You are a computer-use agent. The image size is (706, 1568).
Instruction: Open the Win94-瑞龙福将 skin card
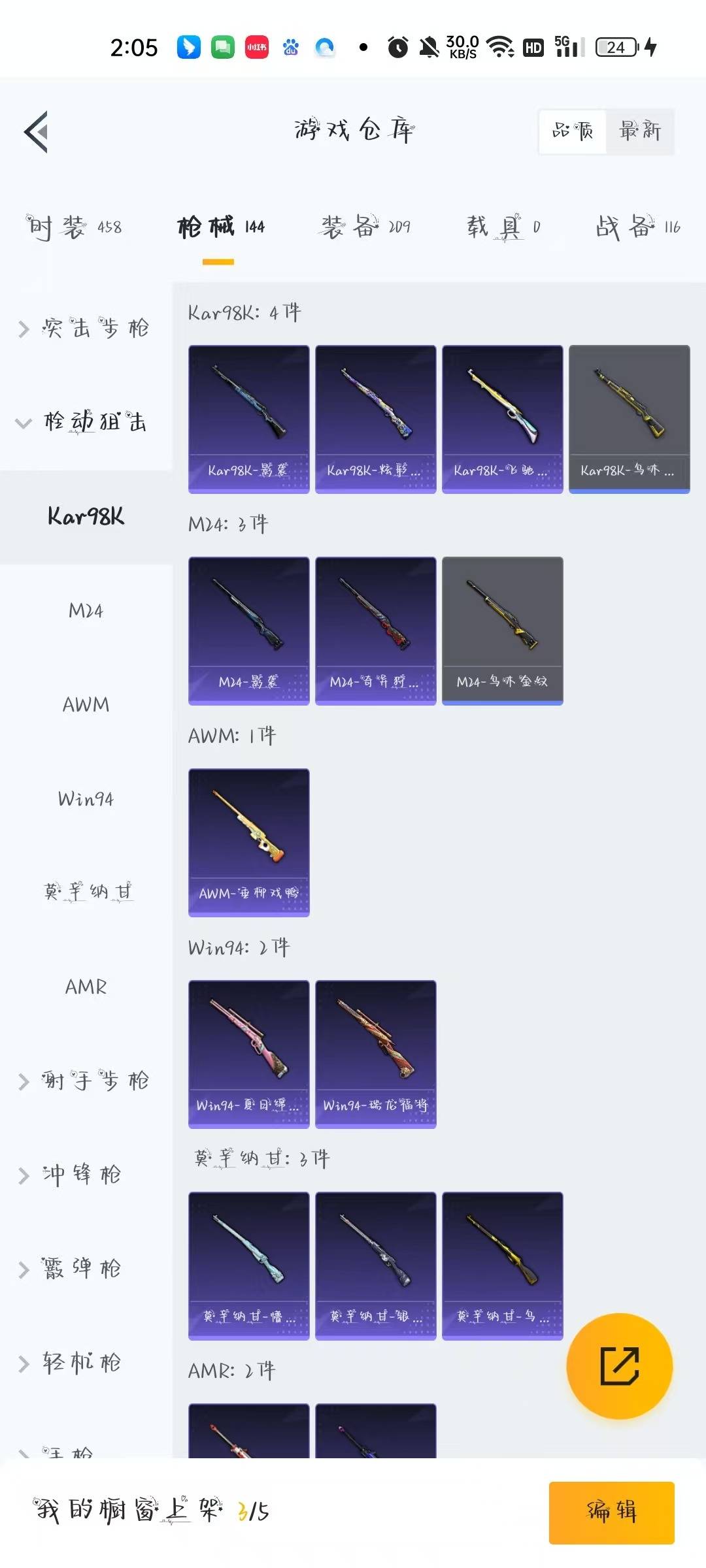point(375,1054)
